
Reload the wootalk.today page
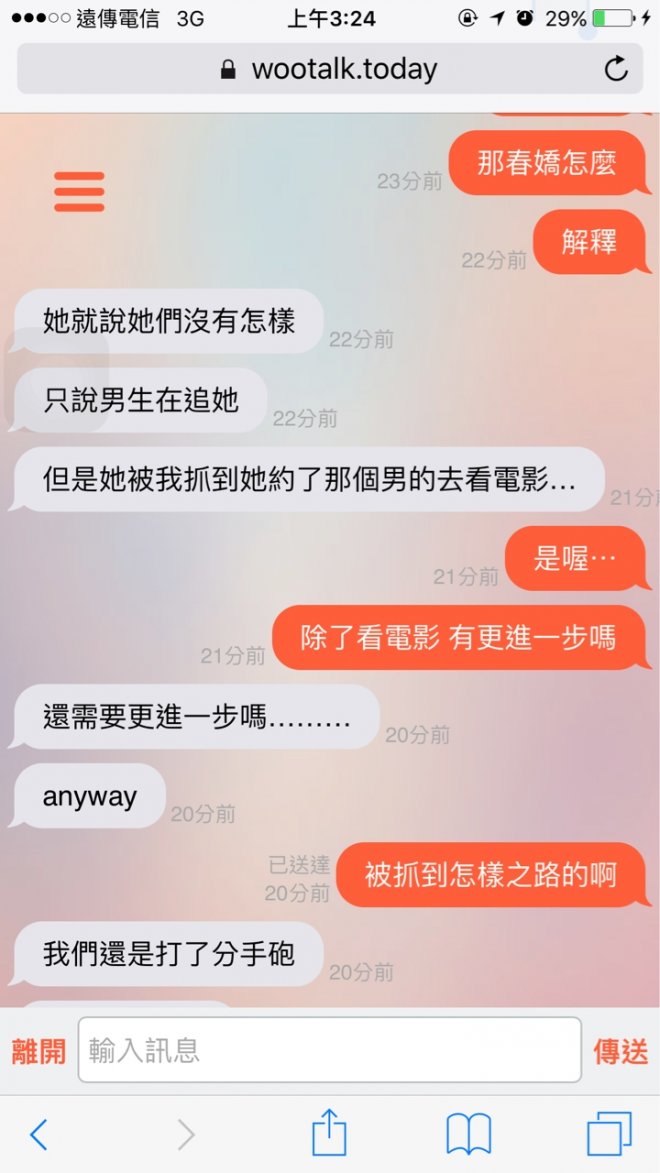616,69
